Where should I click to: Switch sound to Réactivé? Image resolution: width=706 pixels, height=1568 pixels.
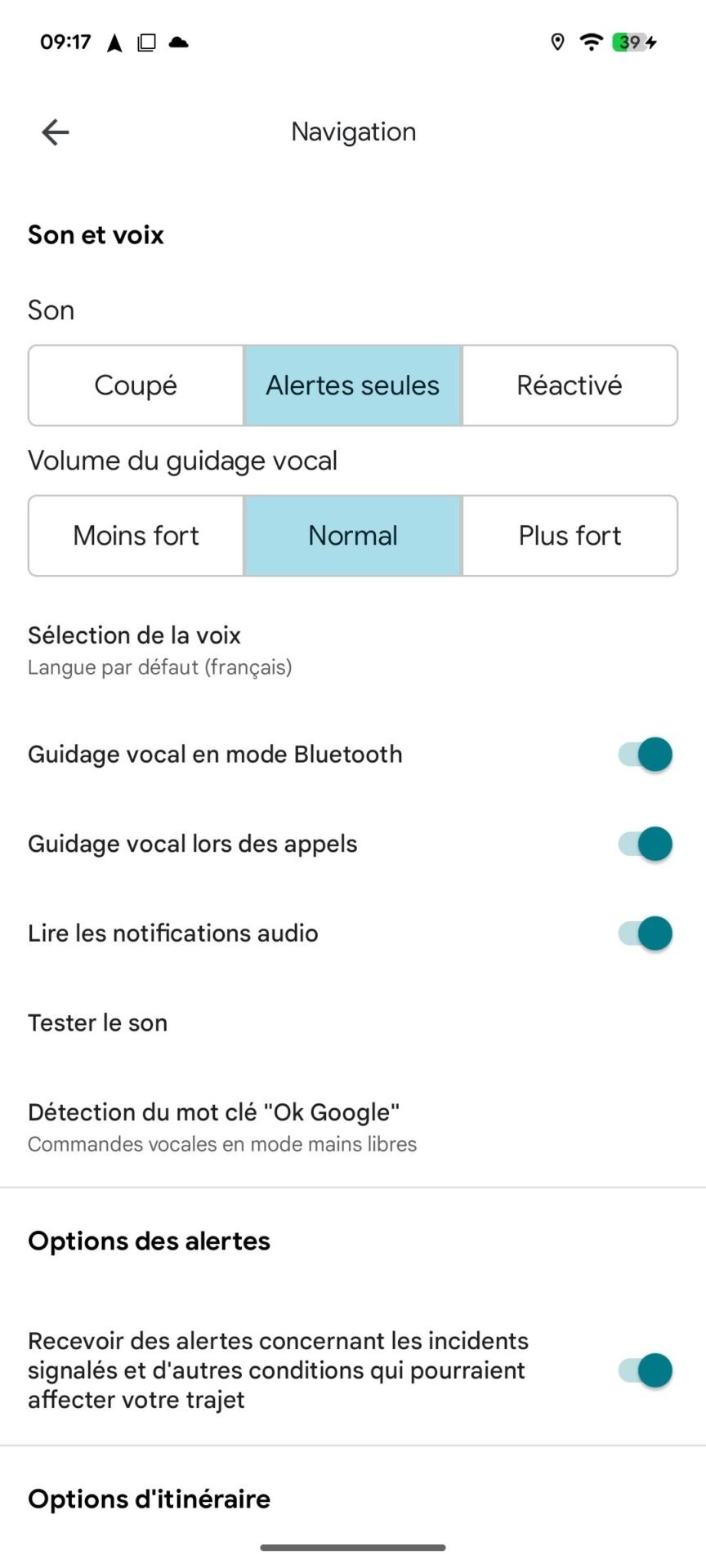[570, 385]
